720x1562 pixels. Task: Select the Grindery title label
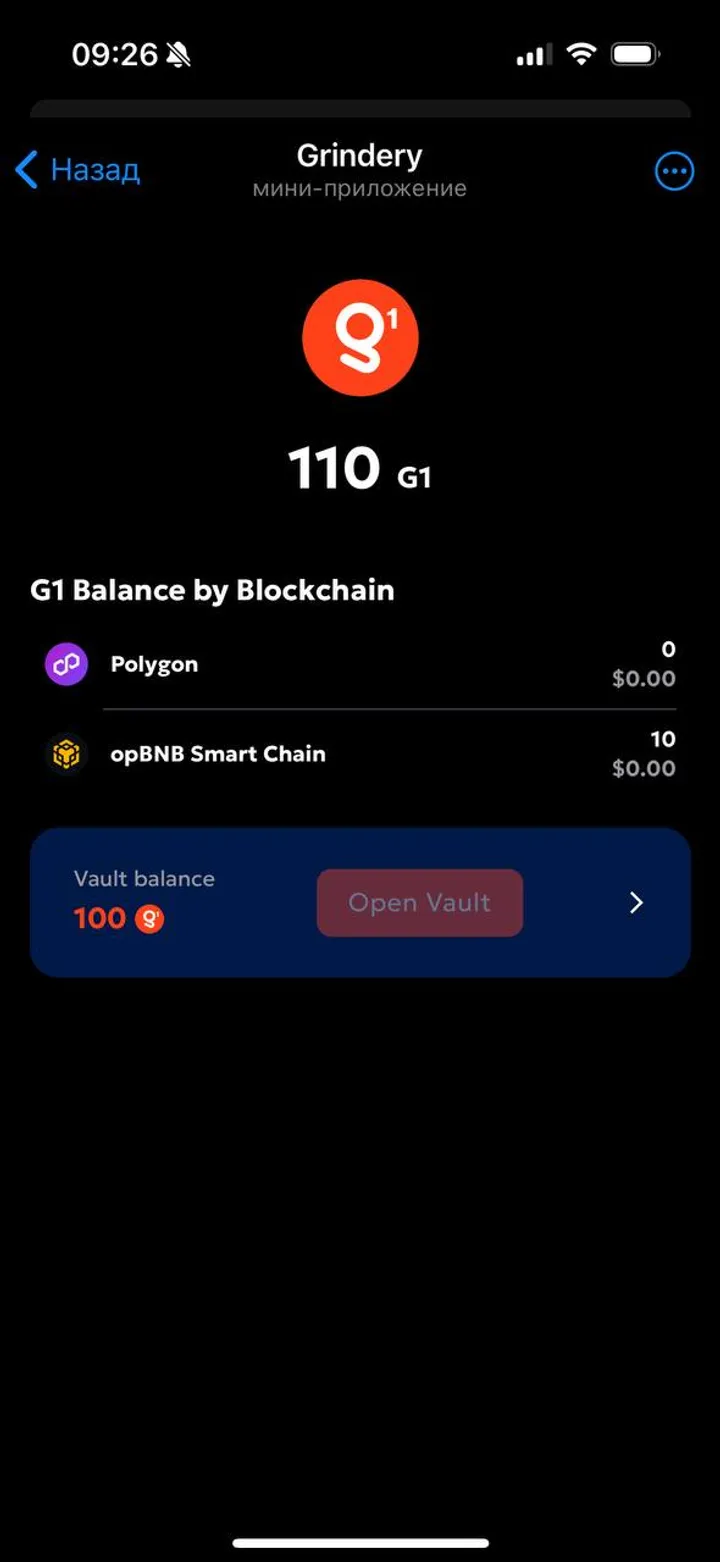359,155
